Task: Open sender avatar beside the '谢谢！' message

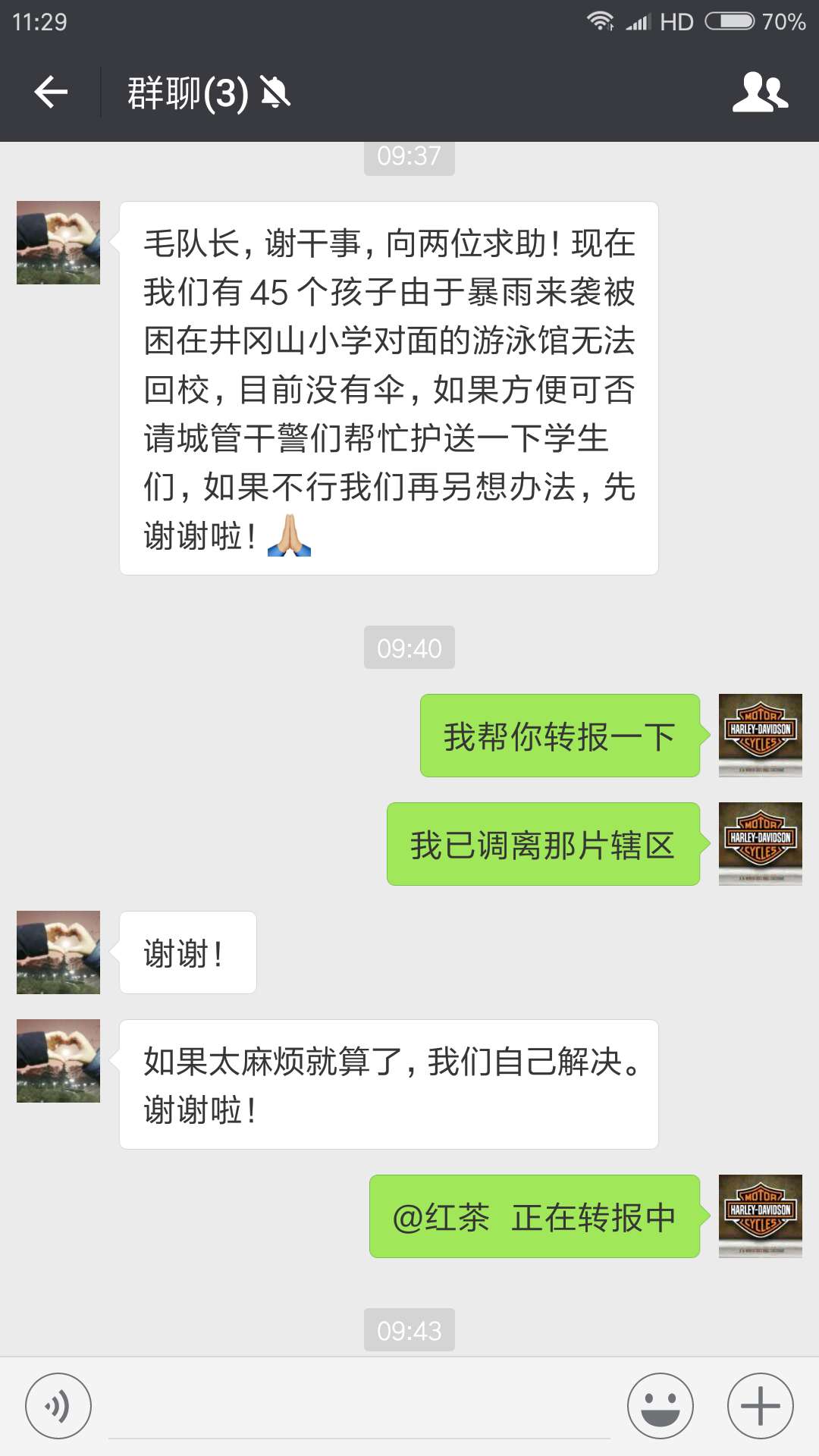Action: [x=58, y=952]
